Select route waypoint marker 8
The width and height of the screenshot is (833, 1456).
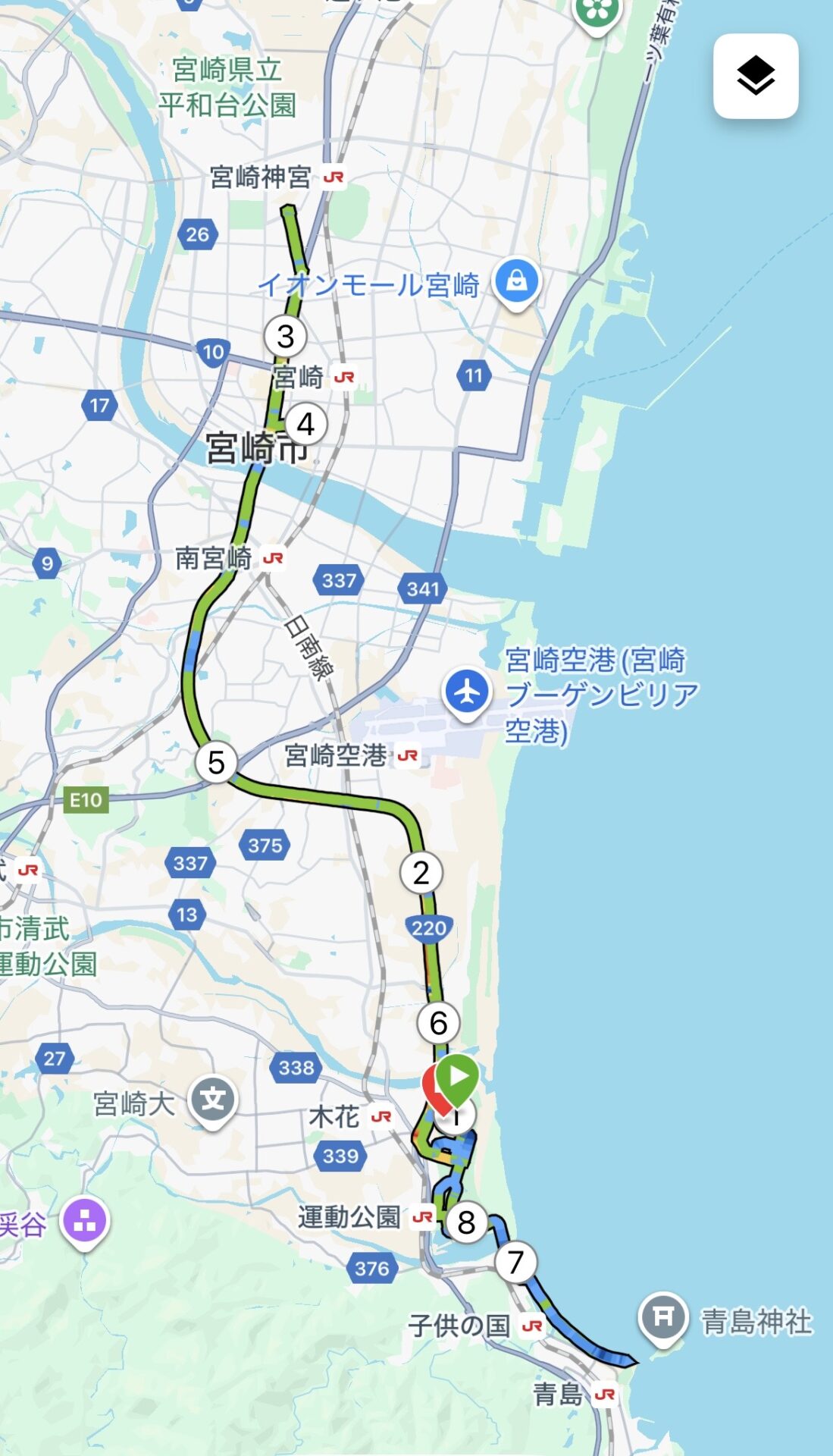coord(466,1222)
